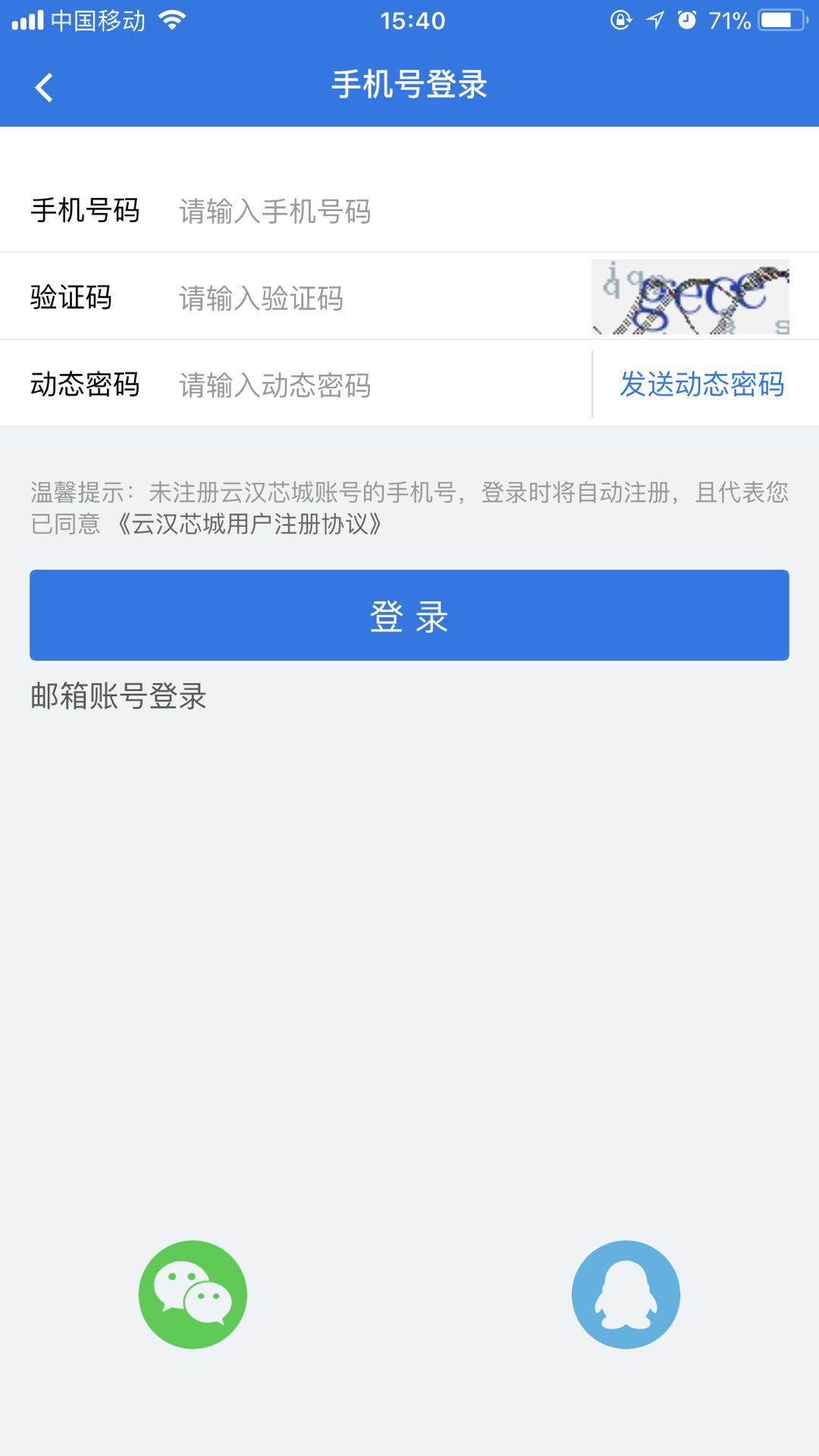This screenshot has height=1456, width=819.
Task: Log in with the WeChat icon
Action: (193, 1294)
